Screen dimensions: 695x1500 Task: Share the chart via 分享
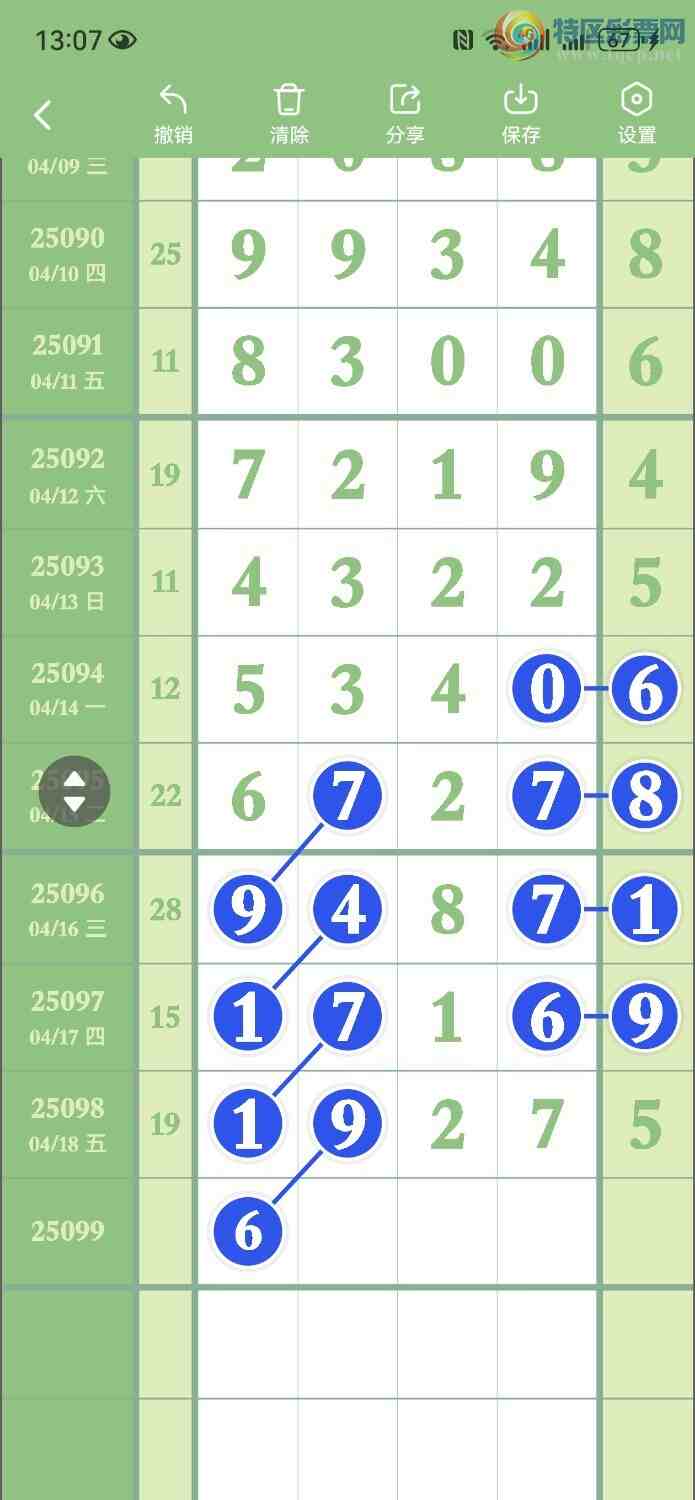tap(405, 114)
